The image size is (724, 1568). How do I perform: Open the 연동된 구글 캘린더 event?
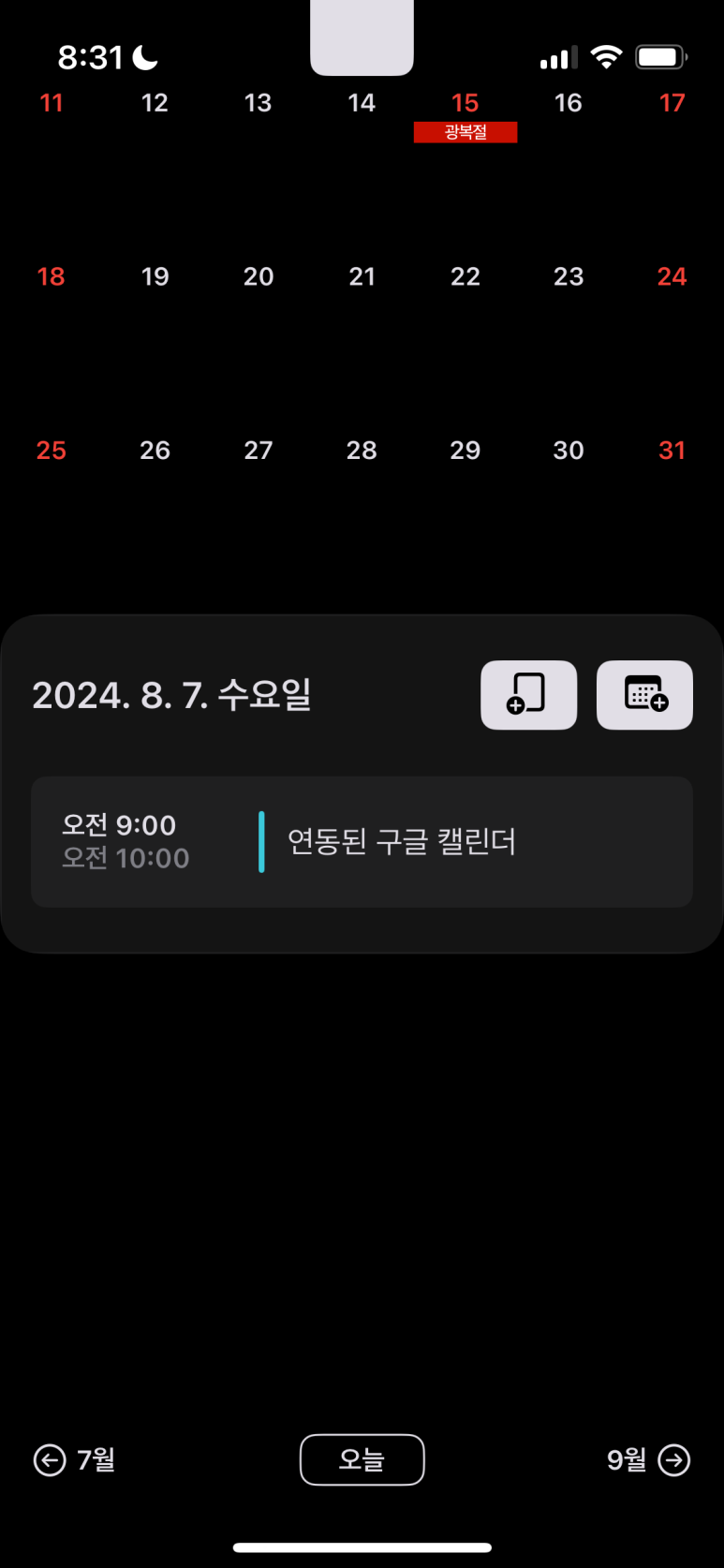click(362, 842)
